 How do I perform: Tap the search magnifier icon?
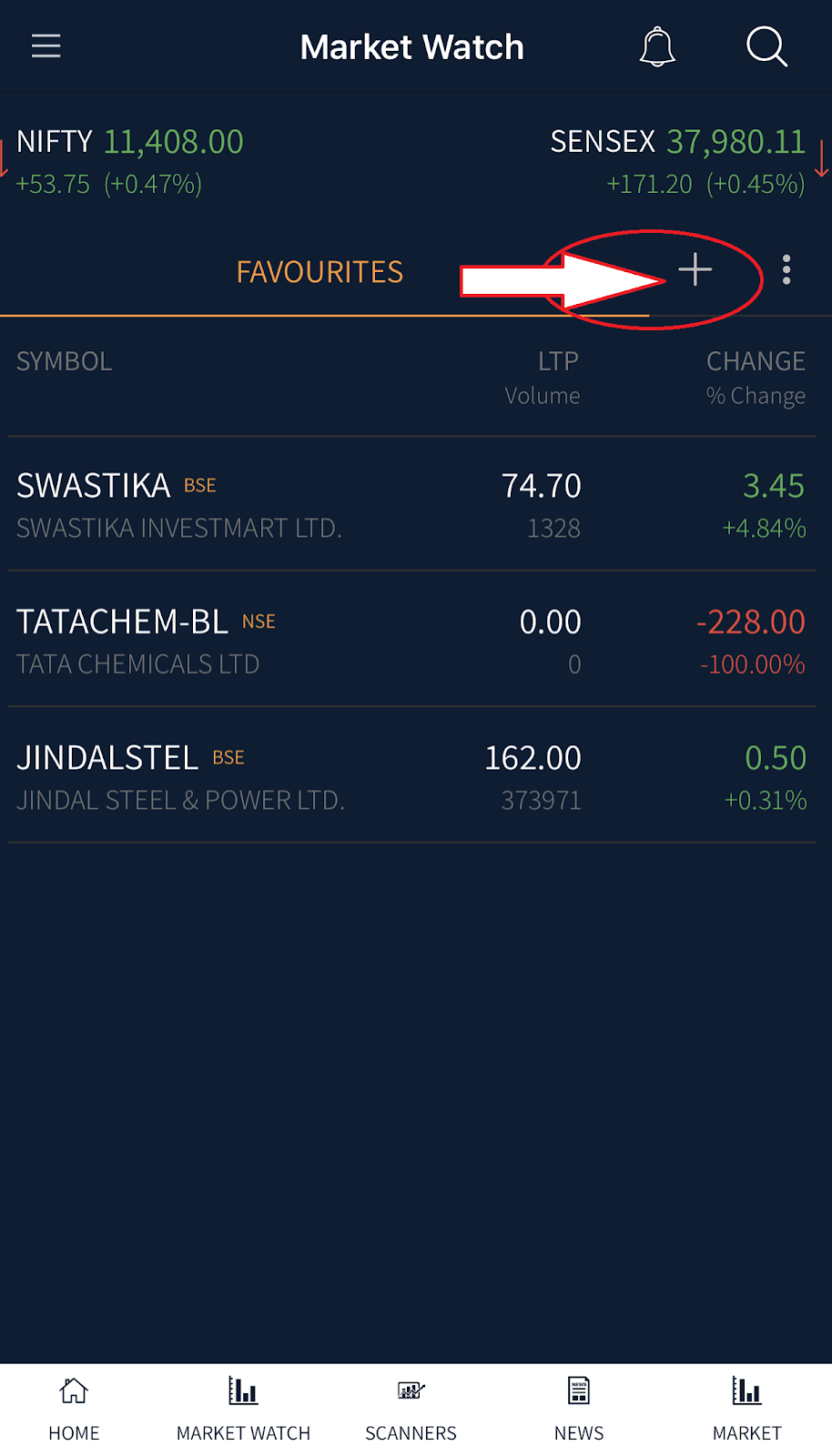[x=766, y=46]
